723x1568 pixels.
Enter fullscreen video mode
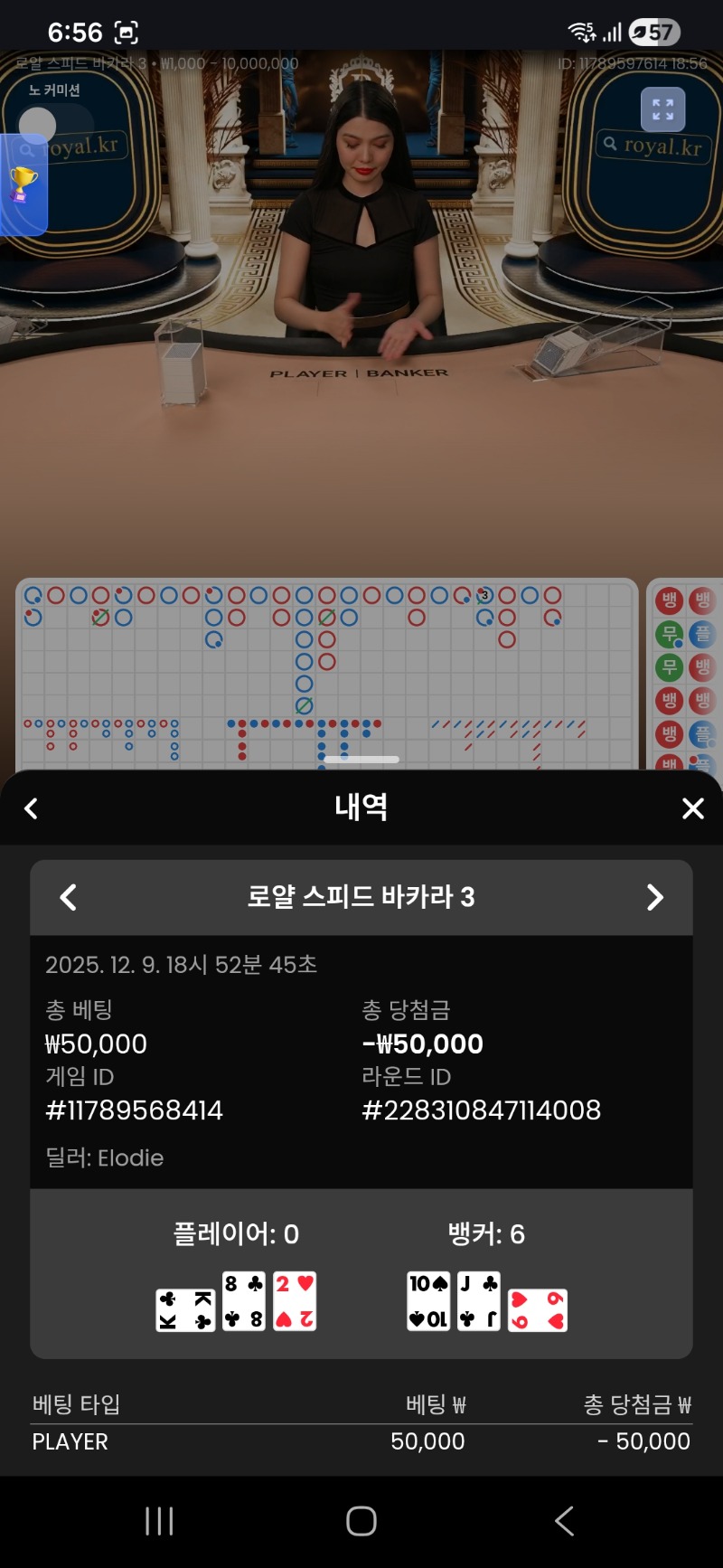[662, 110]
